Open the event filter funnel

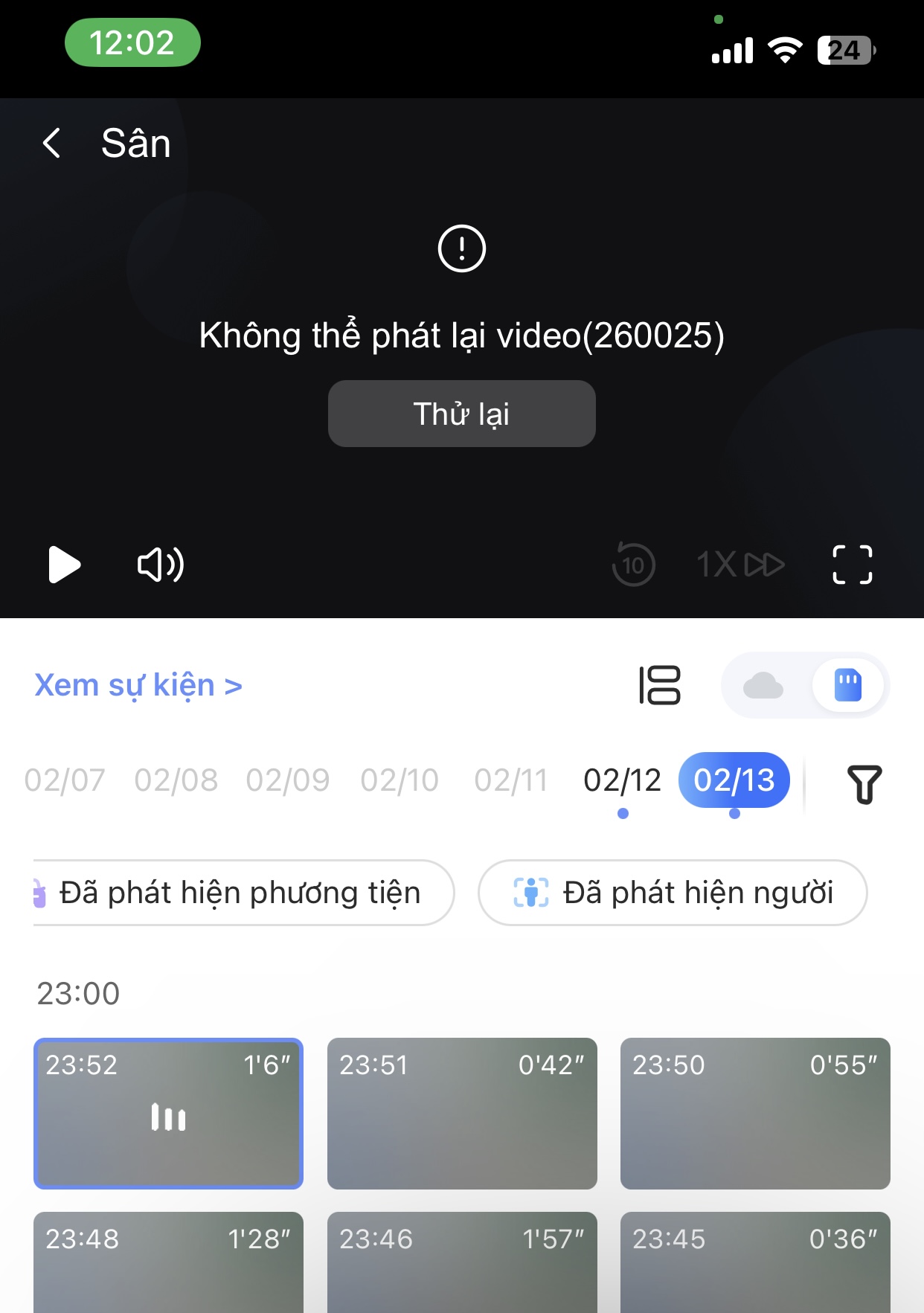click(864, 784)
